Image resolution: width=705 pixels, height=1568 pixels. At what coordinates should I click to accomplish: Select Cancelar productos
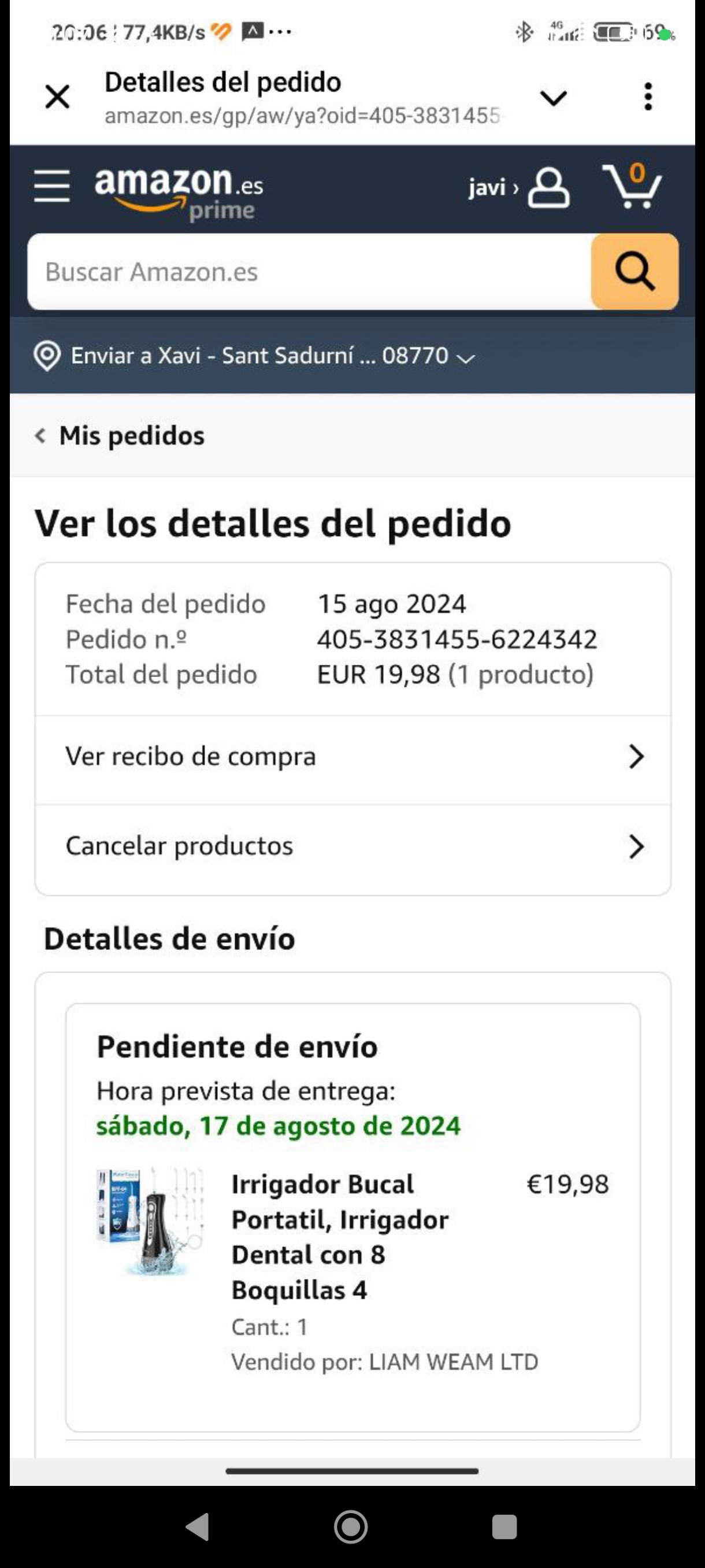tap(353, 846)
